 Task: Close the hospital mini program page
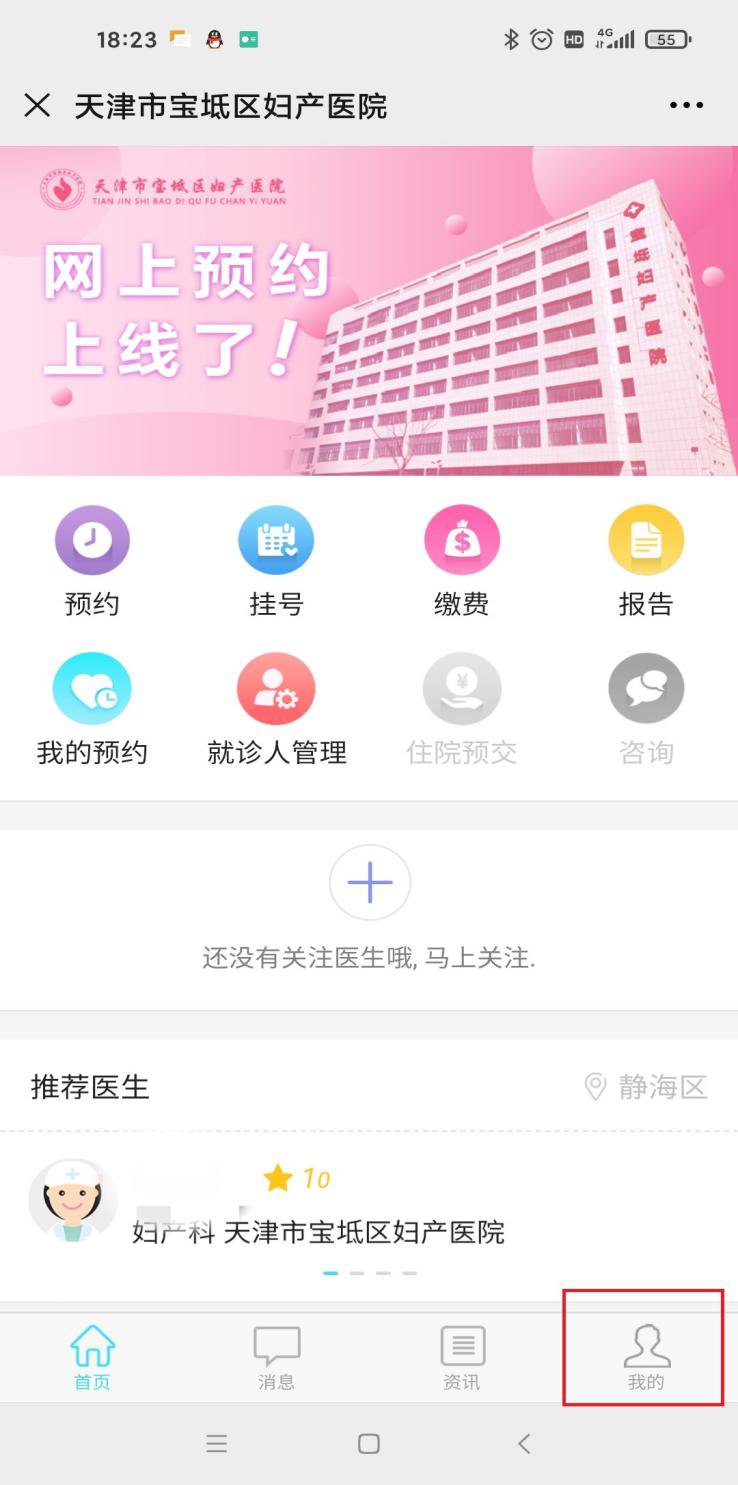pyautogui.click(x=37, y=105)
